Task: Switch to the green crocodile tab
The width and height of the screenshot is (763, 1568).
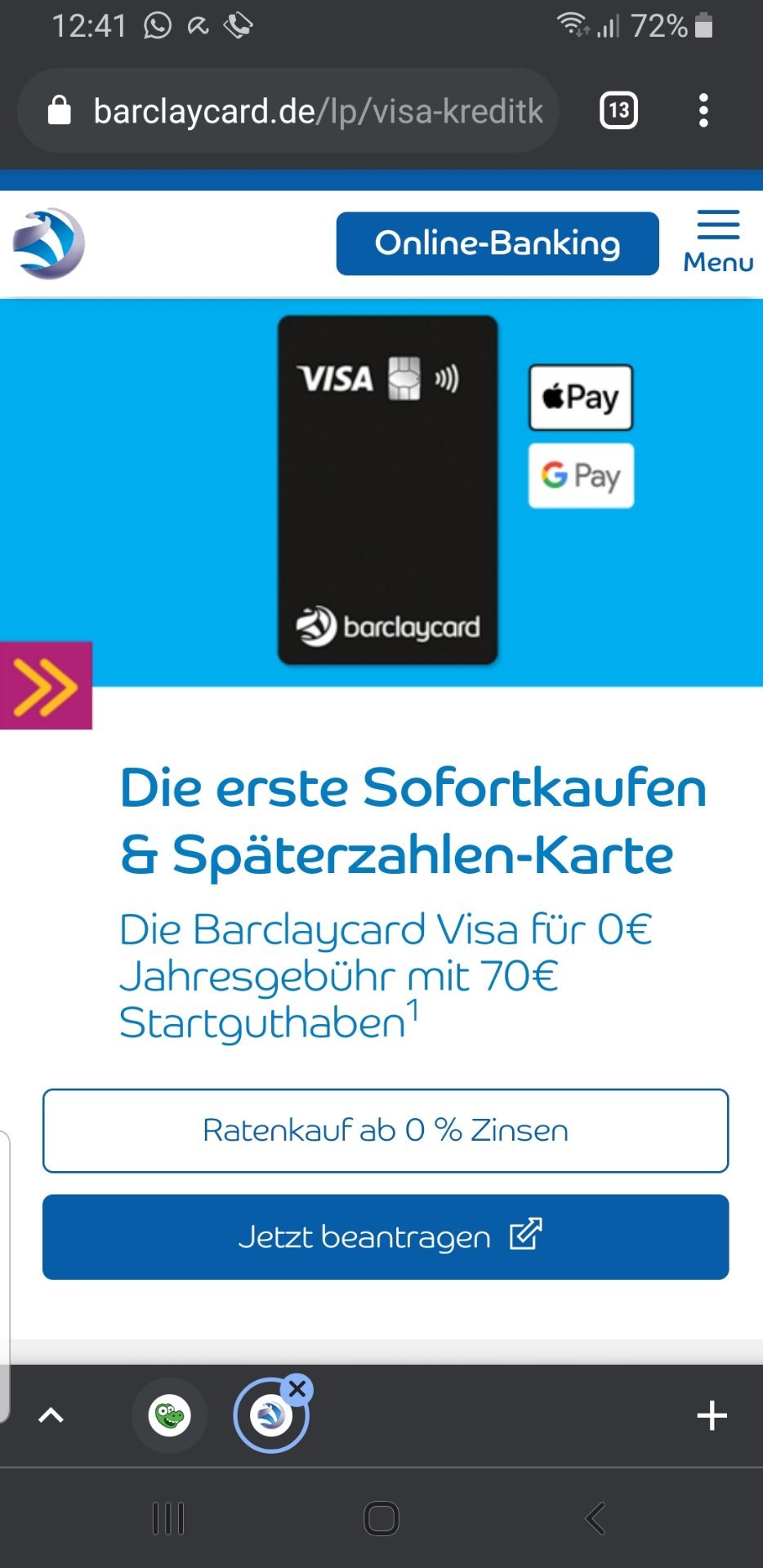Action: click(x=169, y=1415)
